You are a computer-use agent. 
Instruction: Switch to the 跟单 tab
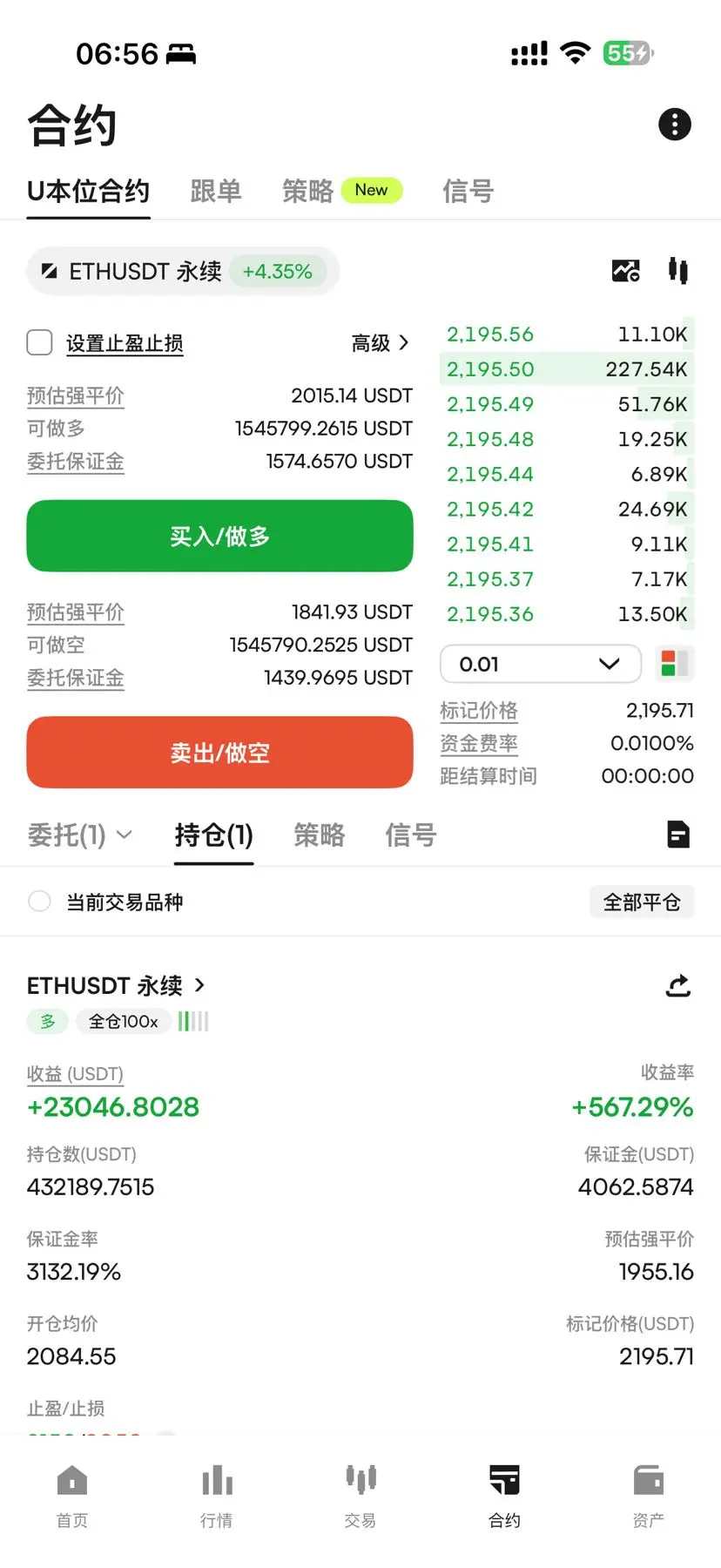coord(215,191)
